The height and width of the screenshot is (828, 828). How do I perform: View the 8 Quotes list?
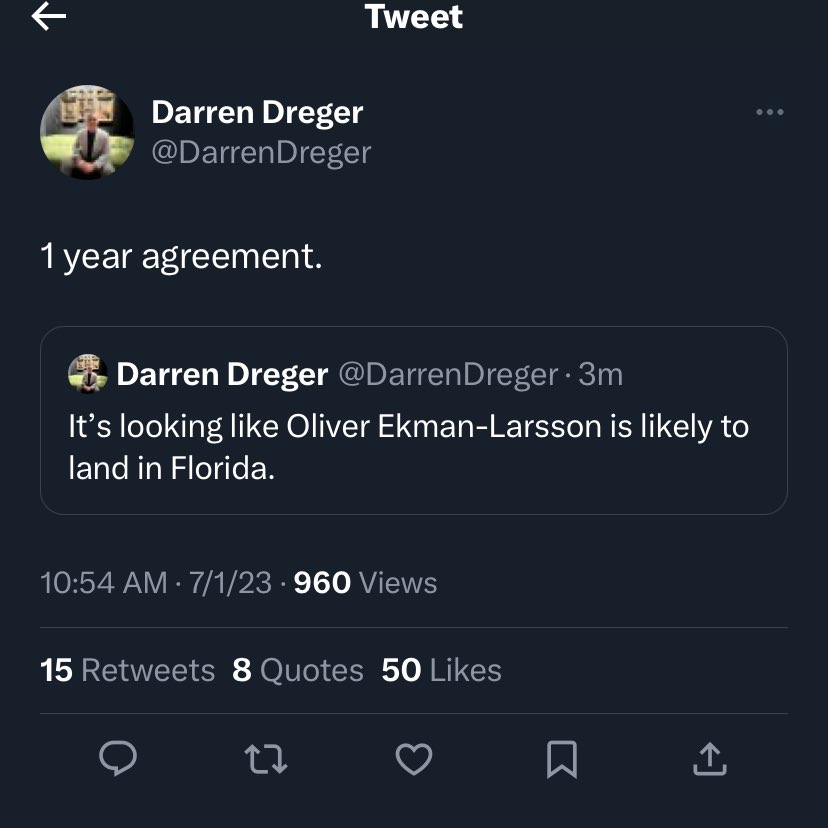click(x=298, y=670)
